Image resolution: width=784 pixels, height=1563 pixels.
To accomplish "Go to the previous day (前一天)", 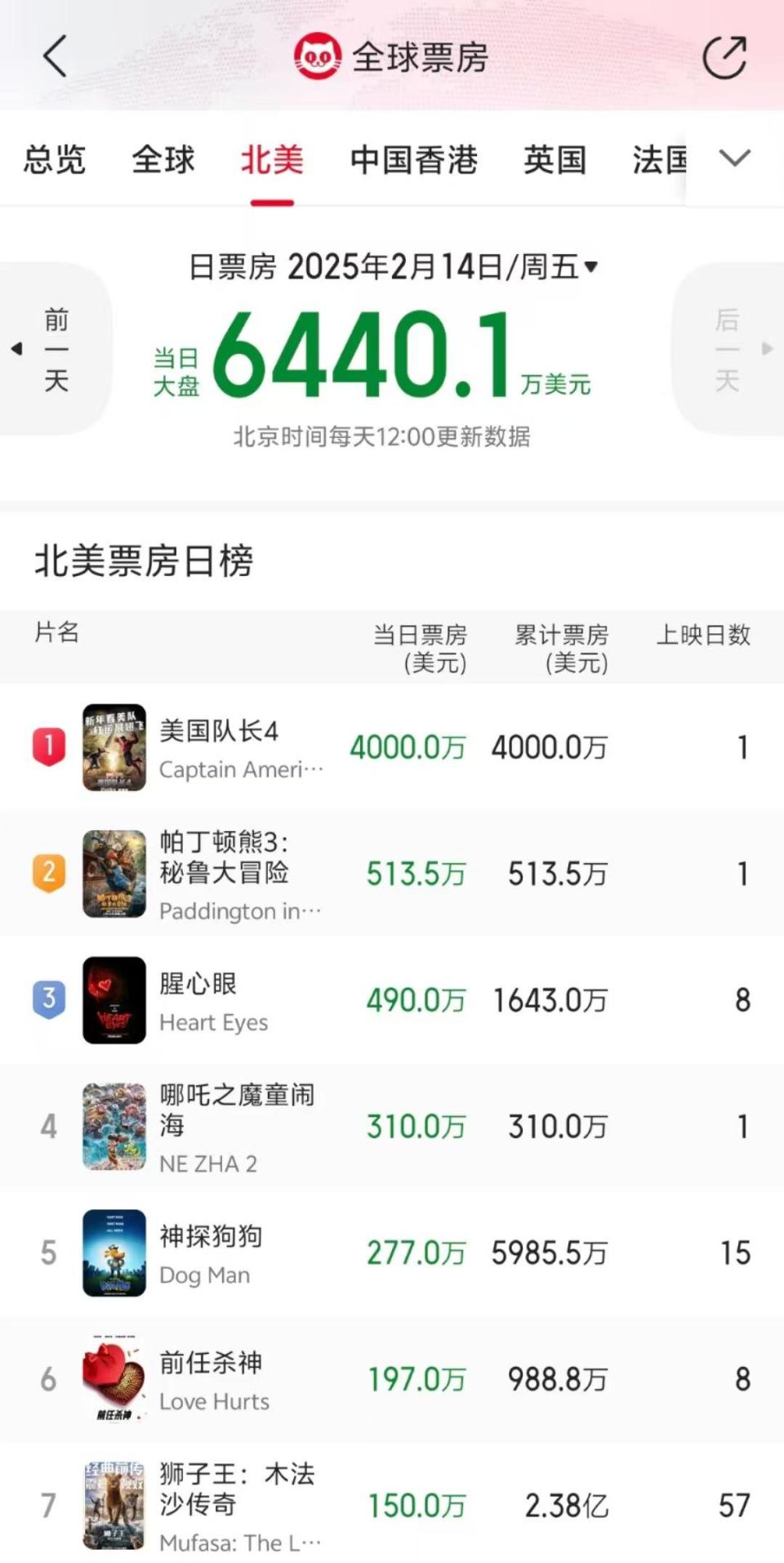I will (x=54, y=349).
